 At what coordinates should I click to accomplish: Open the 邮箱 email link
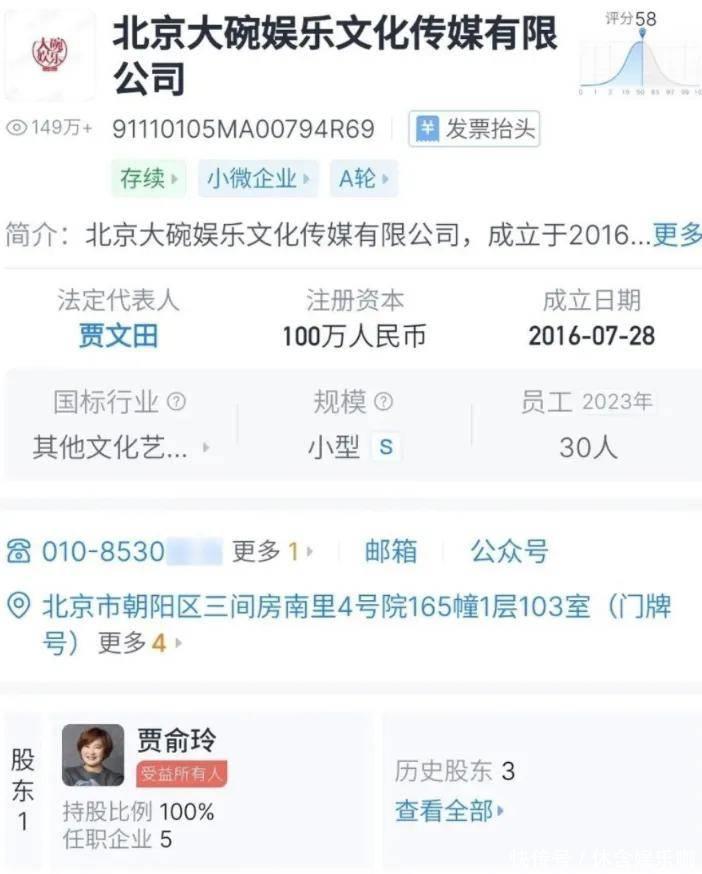pos(390,551)
